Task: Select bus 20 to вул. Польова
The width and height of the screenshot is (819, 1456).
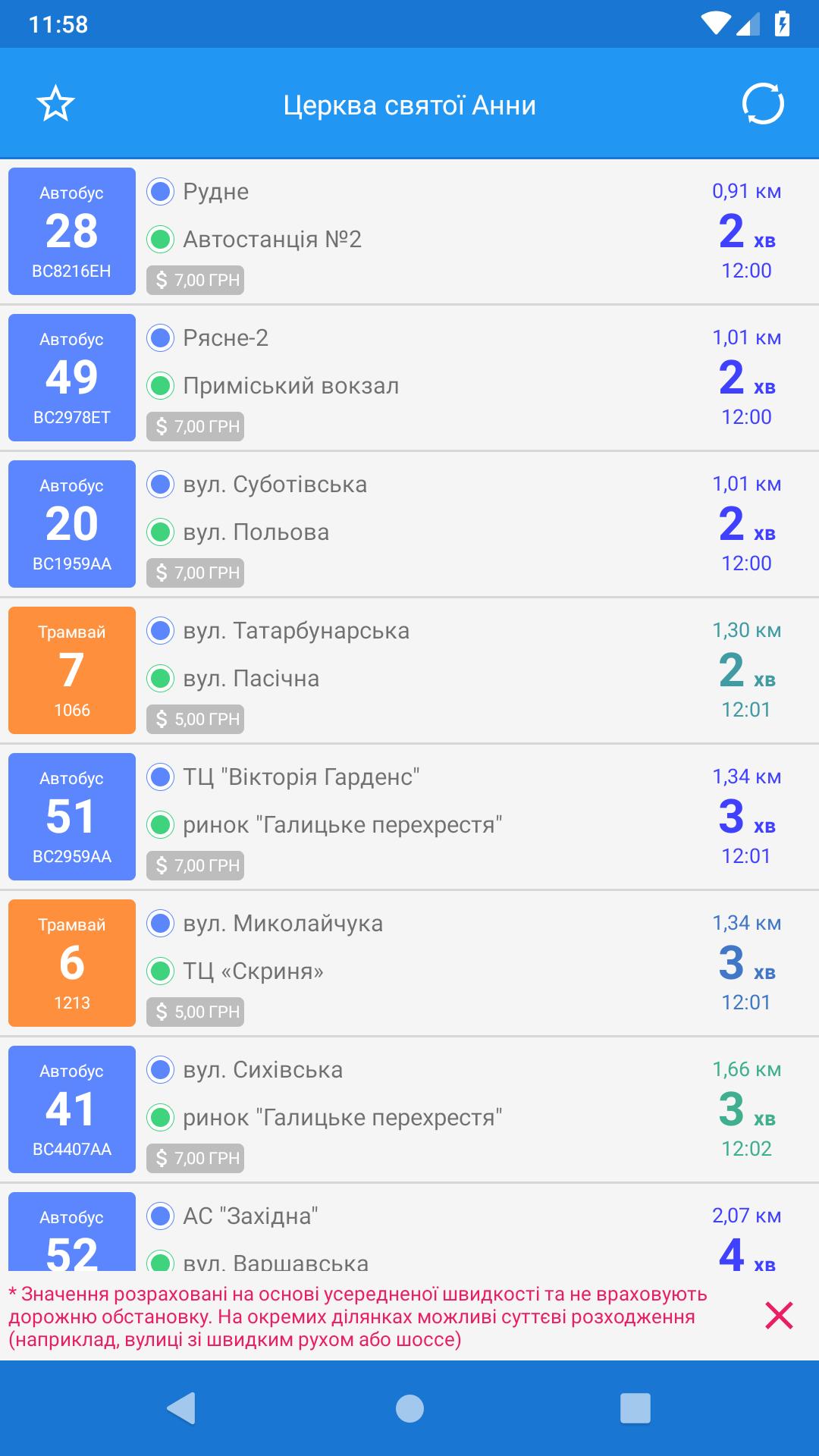Action: 409,524
